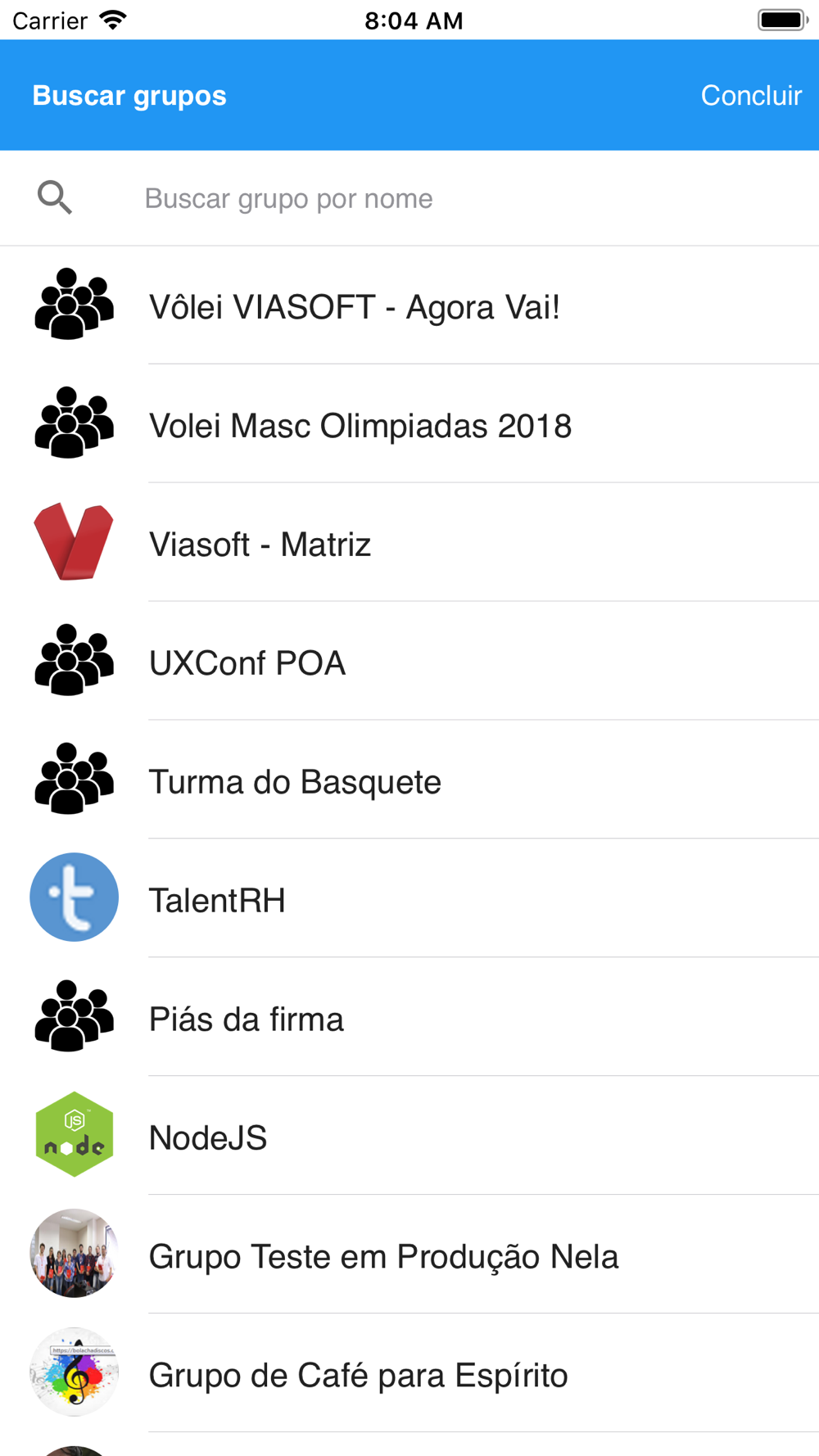This screenshot has height=1456, width=819.
Task: Open the Viasoft - Matriz group
Action: [x=409, y=543]
